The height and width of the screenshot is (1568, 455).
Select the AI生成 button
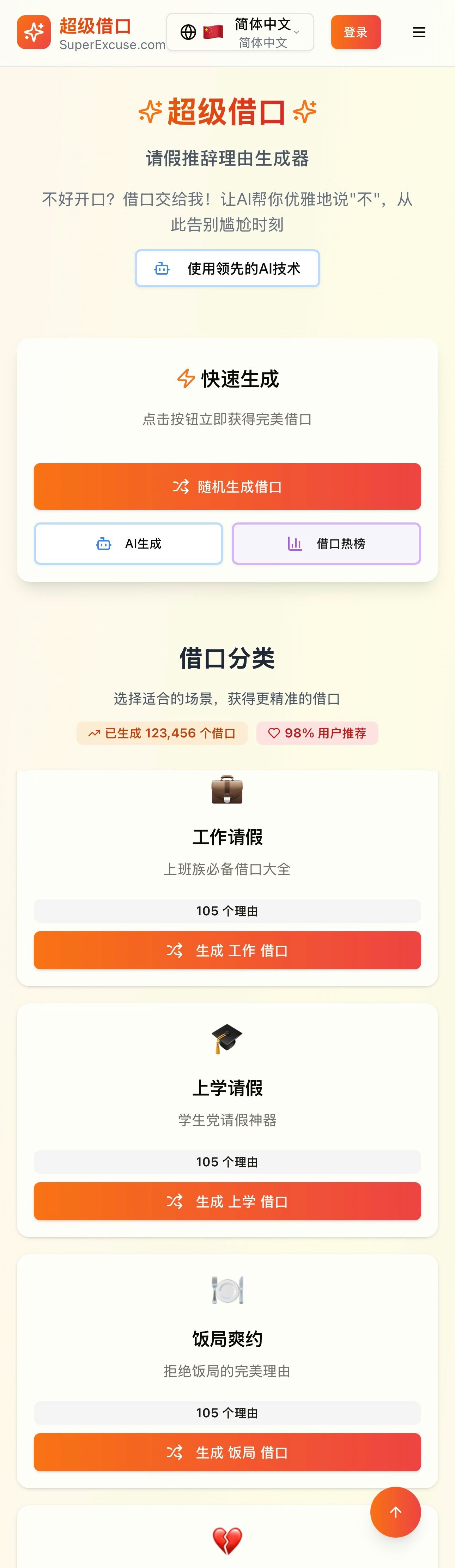point(128,544)
